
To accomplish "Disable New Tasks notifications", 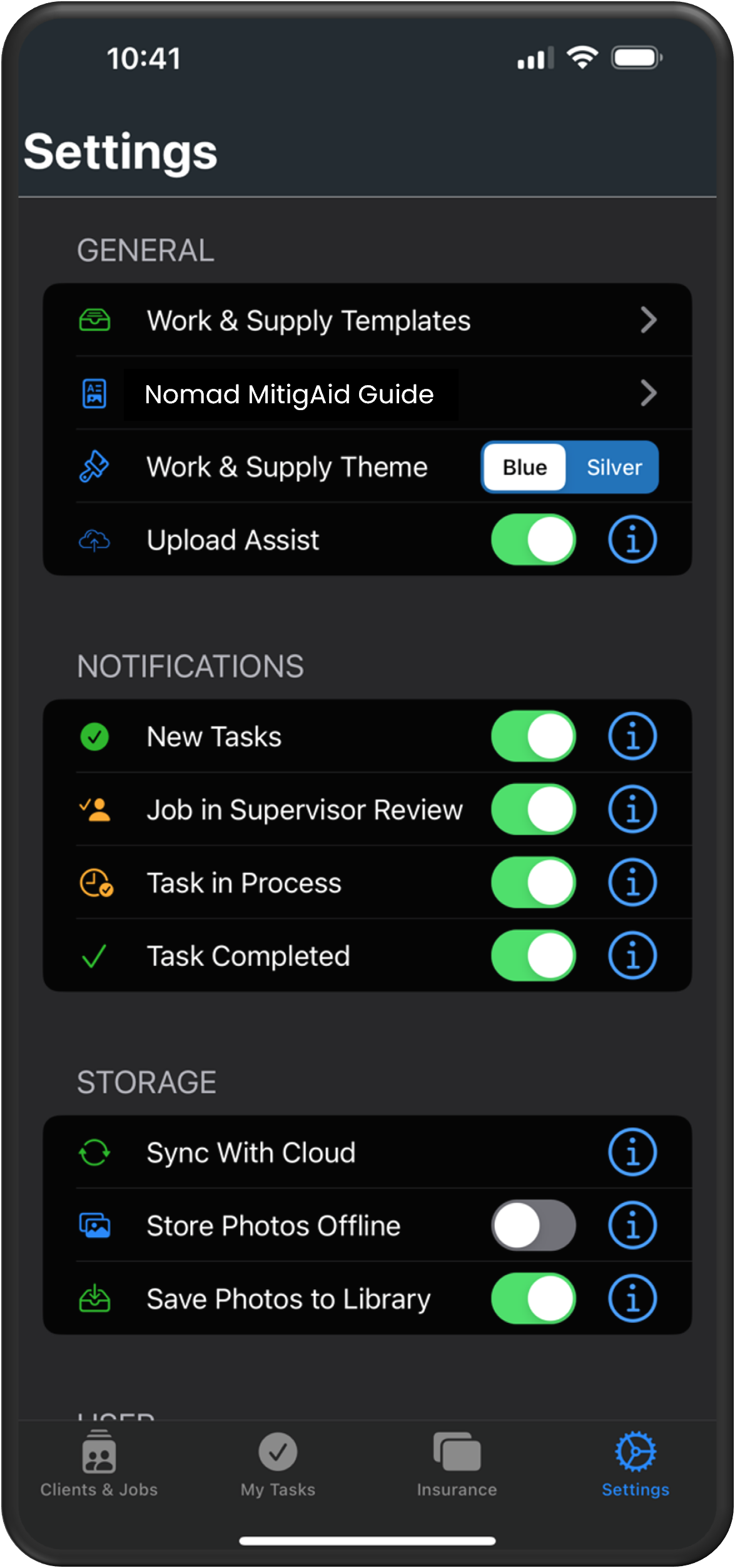I will 533,736.
